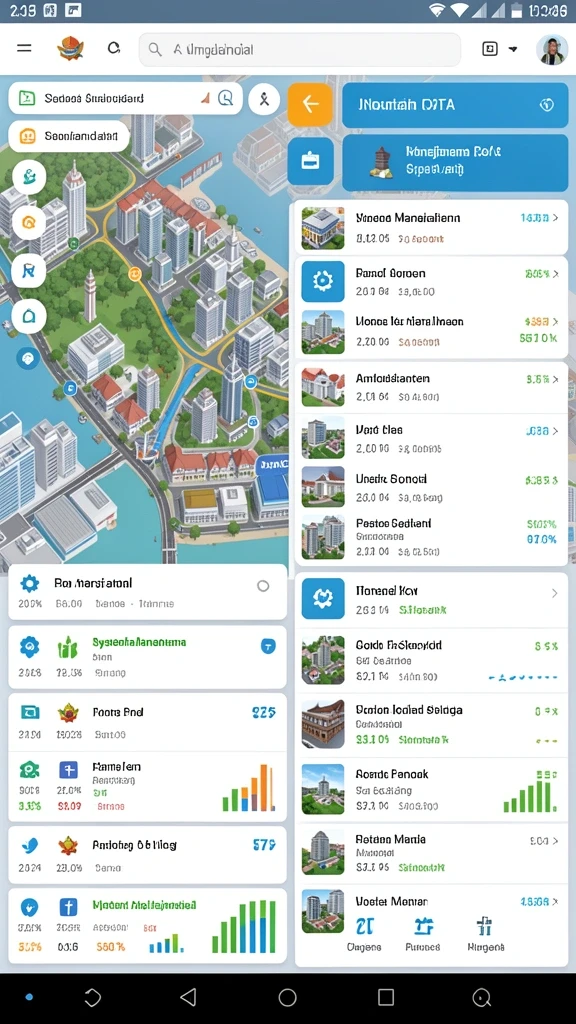The width and height of the screenshot is (576, 1024).
Task: Focus the search field in the top bar
Action: (x=300, y=50)
